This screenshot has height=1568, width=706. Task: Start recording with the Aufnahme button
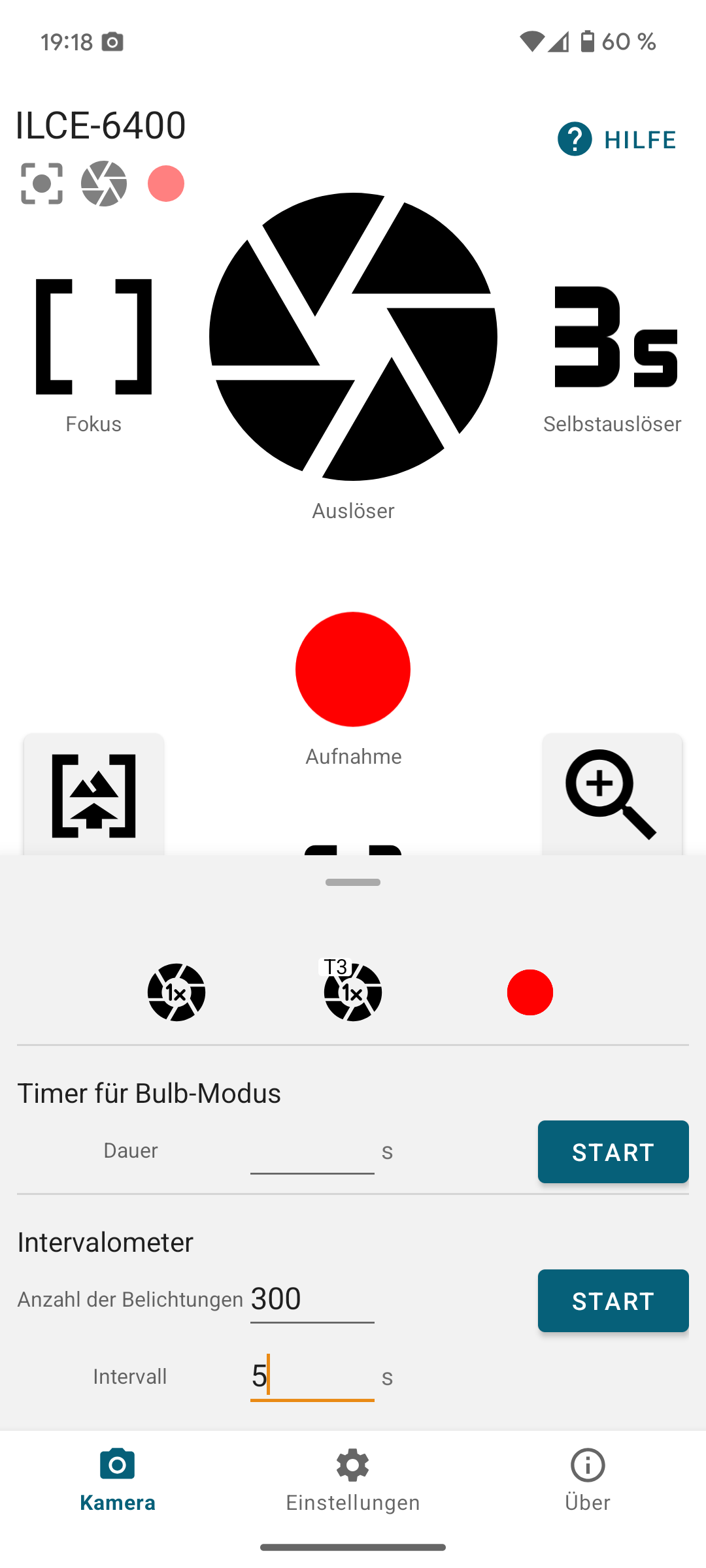coord(353,669)
